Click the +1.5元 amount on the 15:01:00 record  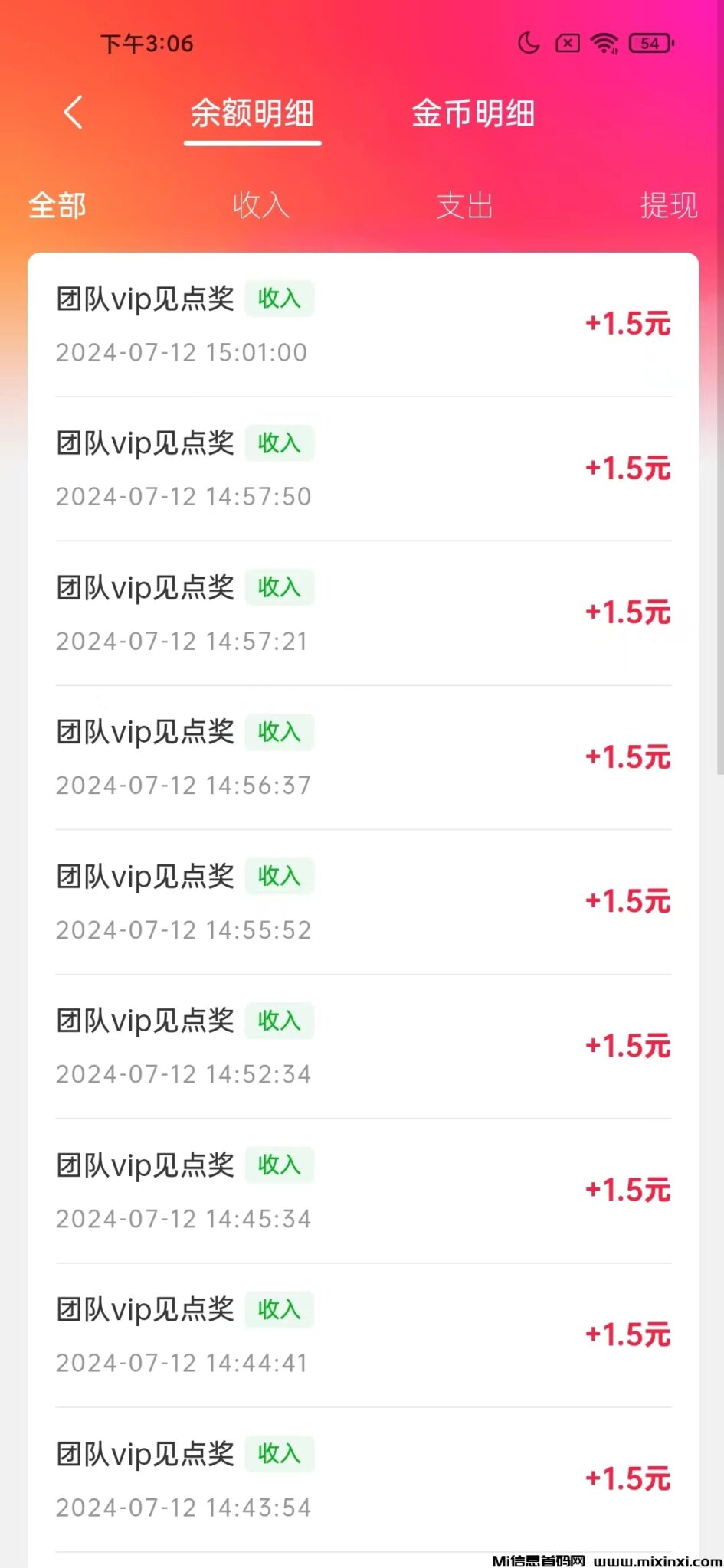click(627, 325)
